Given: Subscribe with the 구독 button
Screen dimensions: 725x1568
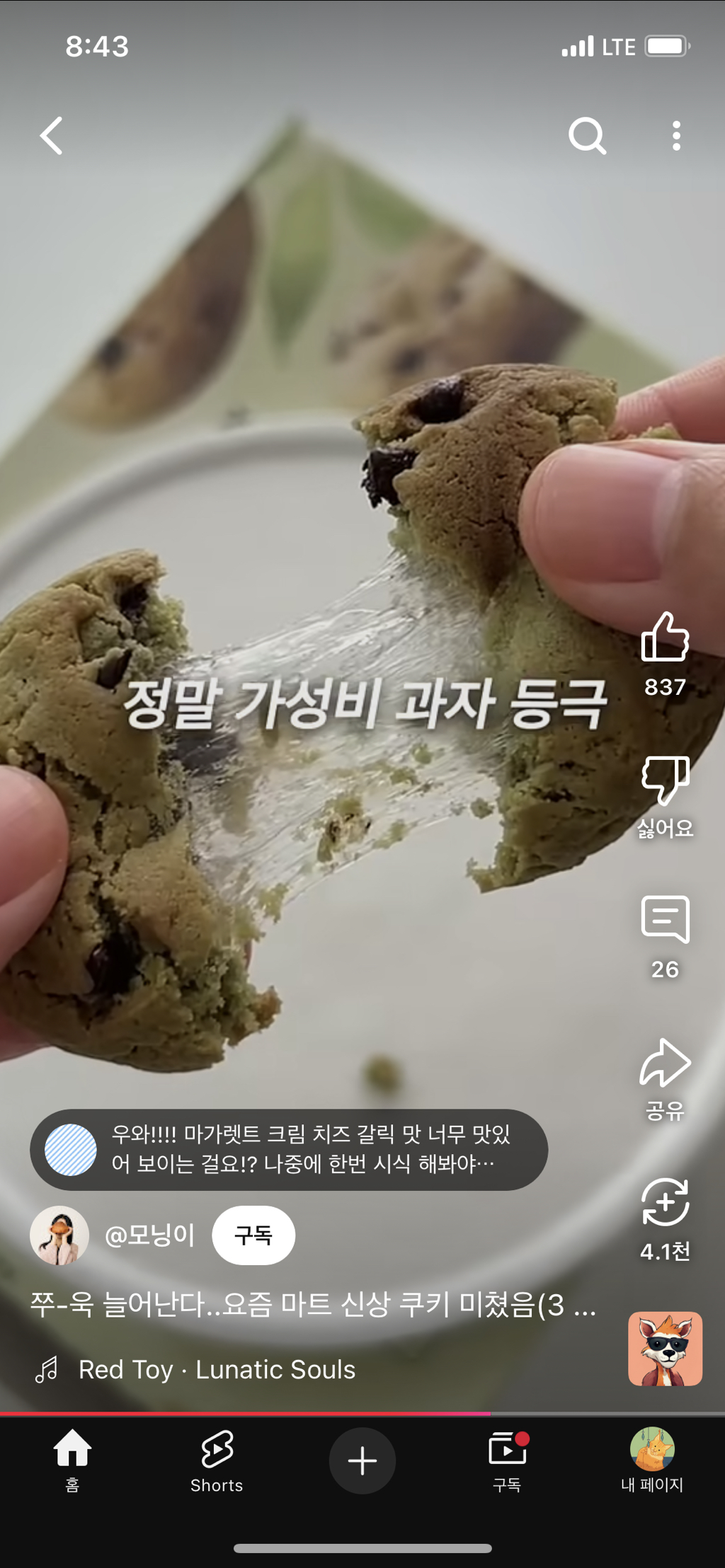Looking at the screenshot, I should 253,1235.
